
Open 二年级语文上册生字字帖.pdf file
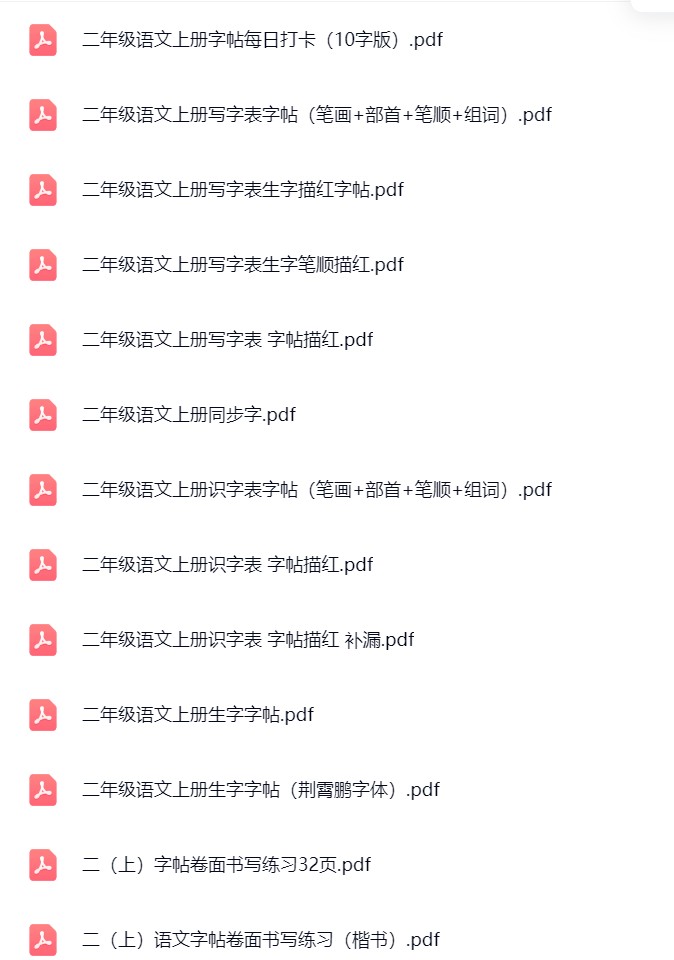197,715
